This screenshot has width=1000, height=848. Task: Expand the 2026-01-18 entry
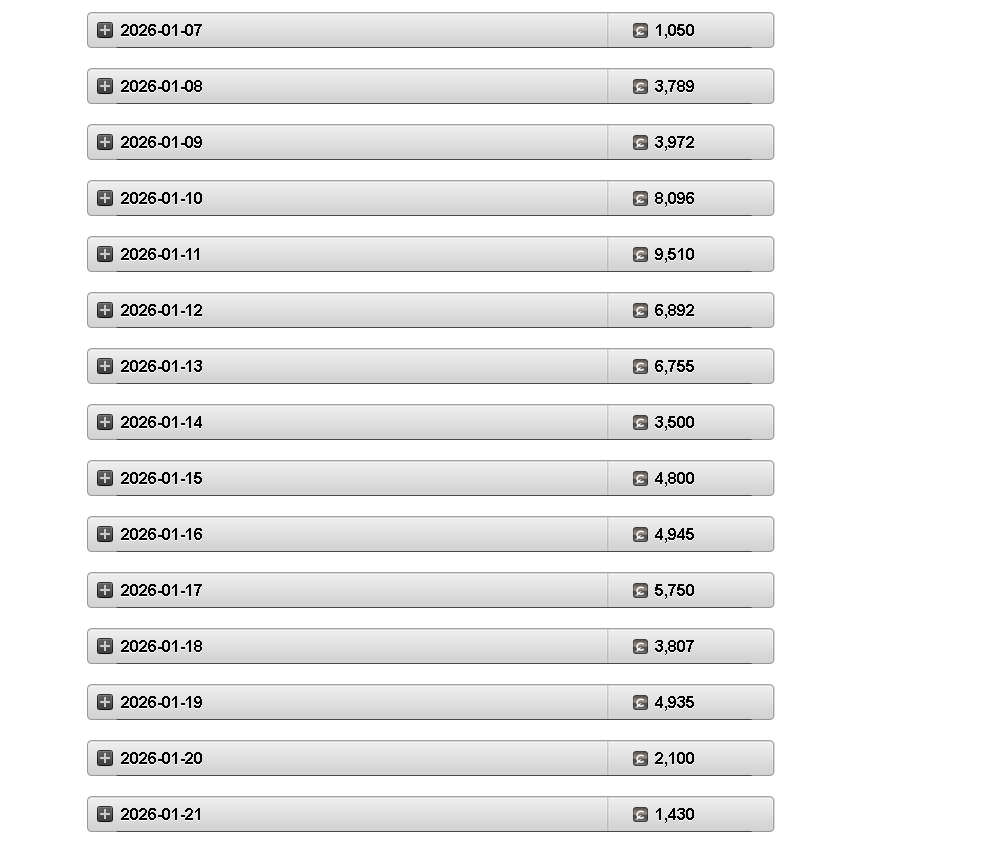click(x=105, y=647)
